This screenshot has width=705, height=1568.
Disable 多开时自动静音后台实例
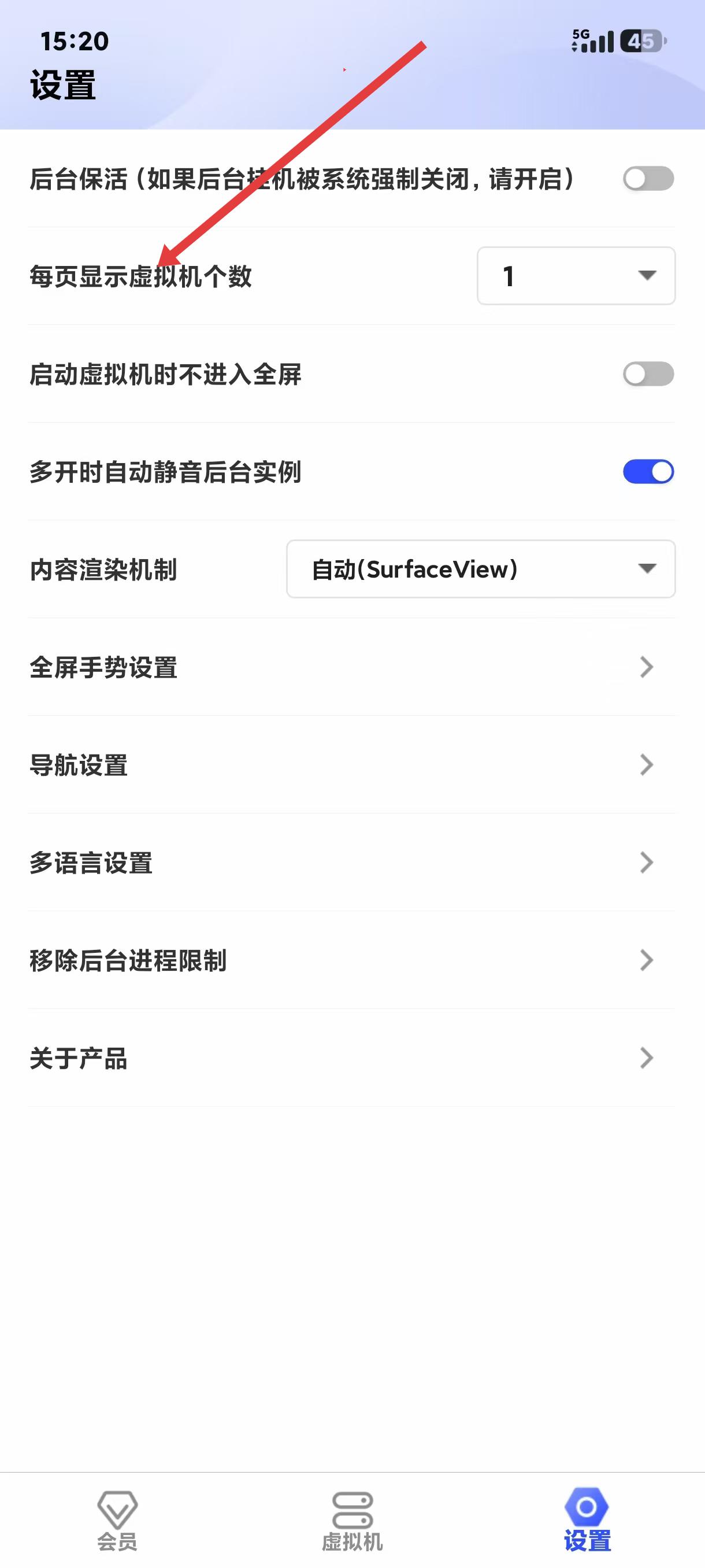648,472
